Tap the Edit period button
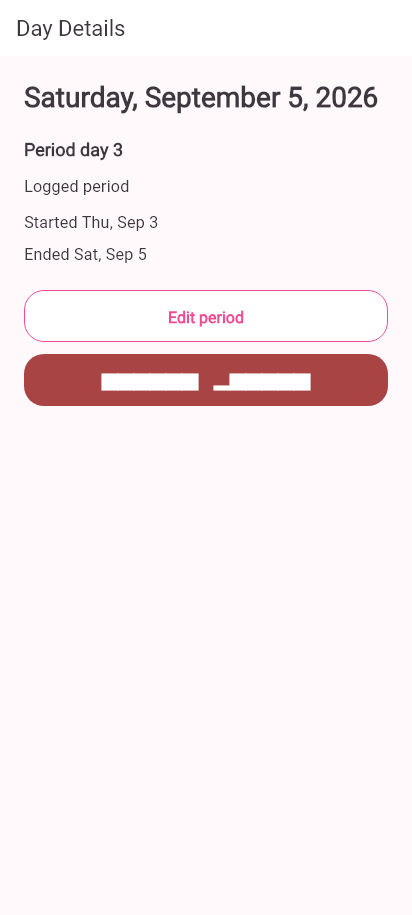This screenshot has height=915, width=412. (x=206, y=316)
